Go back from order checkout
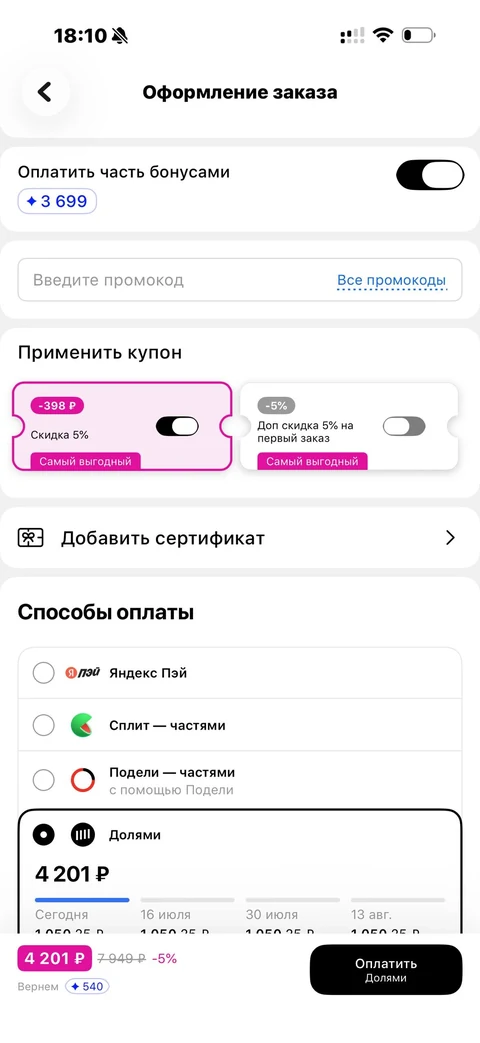Viewport: 480px width, 1043px height. click(x=45, y=92)
